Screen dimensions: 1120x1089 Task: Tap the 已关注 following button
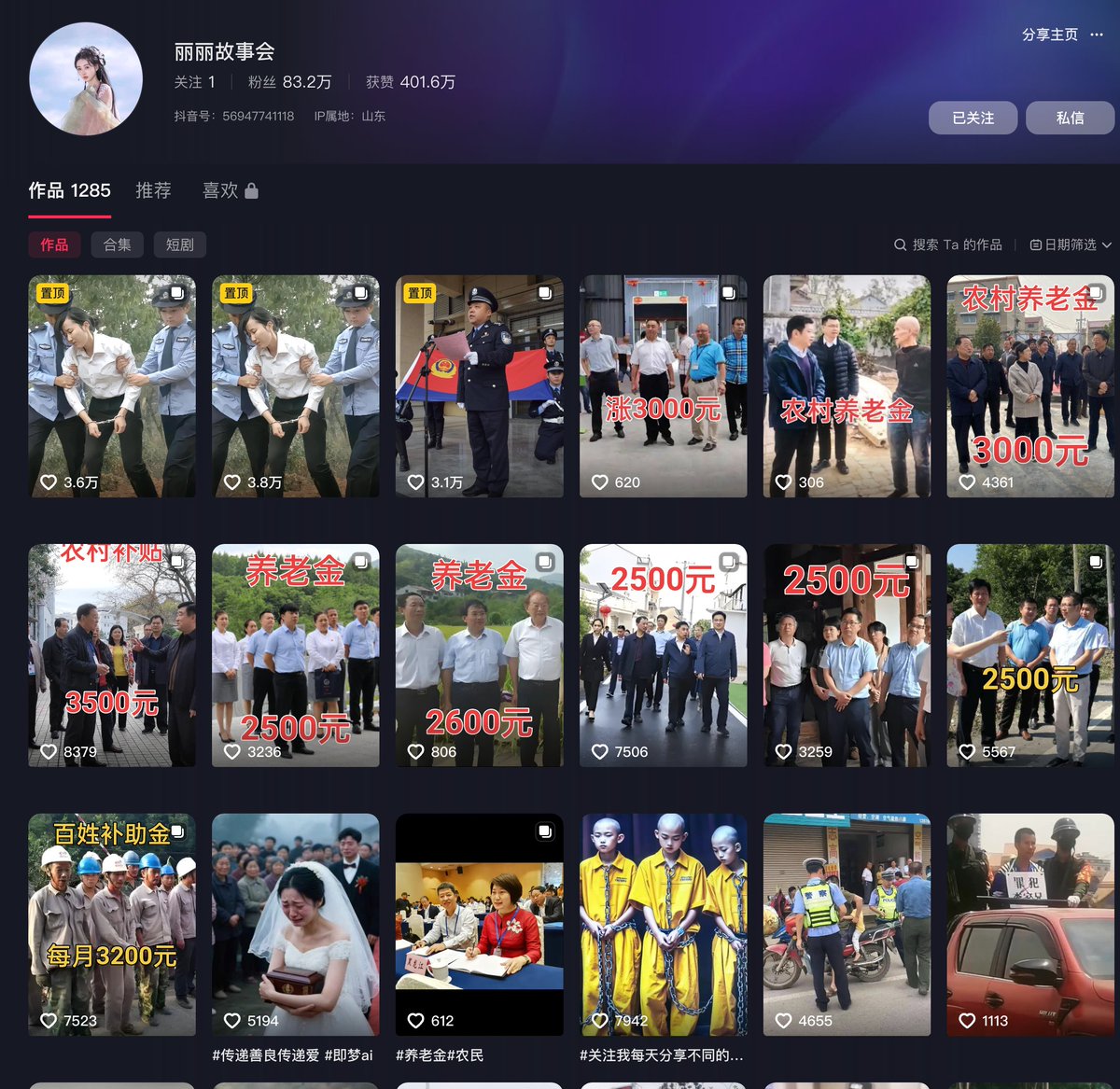click(x=973, y=119)
